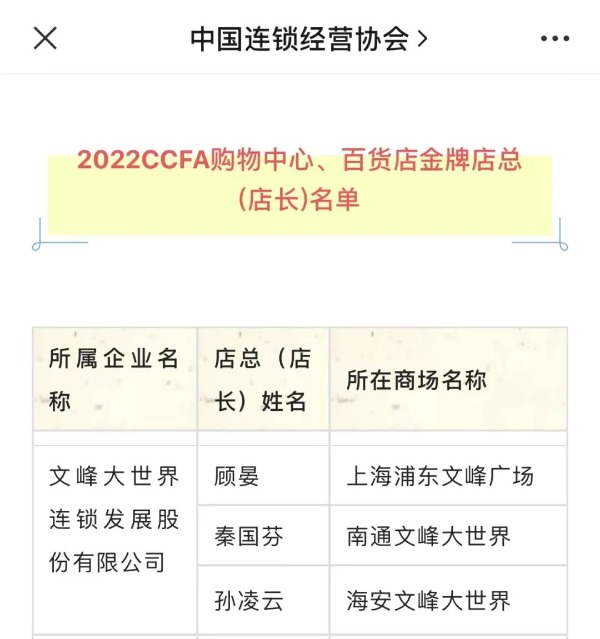Close the article page
This screenshot has height=639, width=600.
click(x=45, y=38)
